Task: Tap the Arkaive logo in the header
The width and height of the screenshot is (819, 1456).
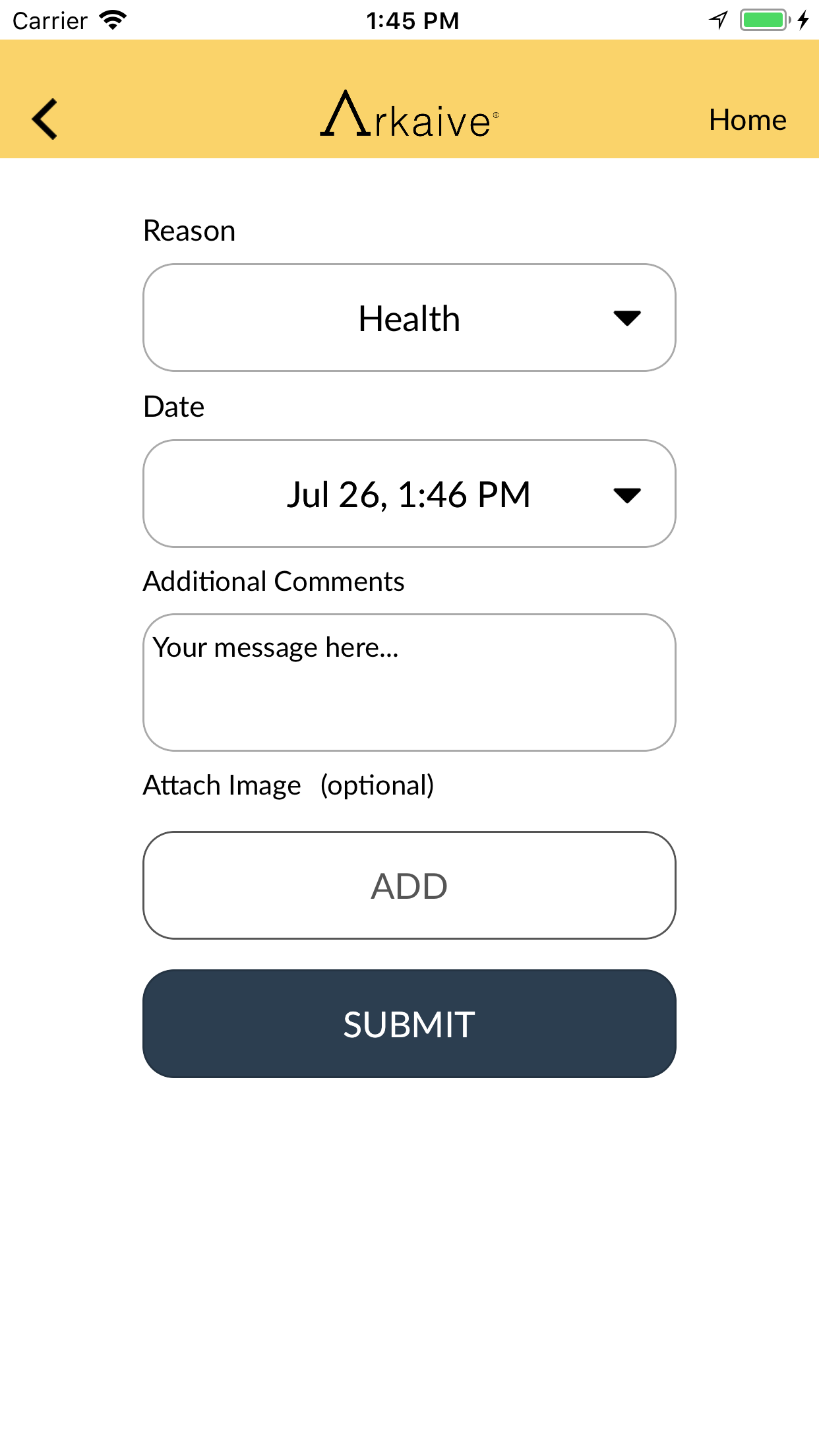Action: coord(409,117)
